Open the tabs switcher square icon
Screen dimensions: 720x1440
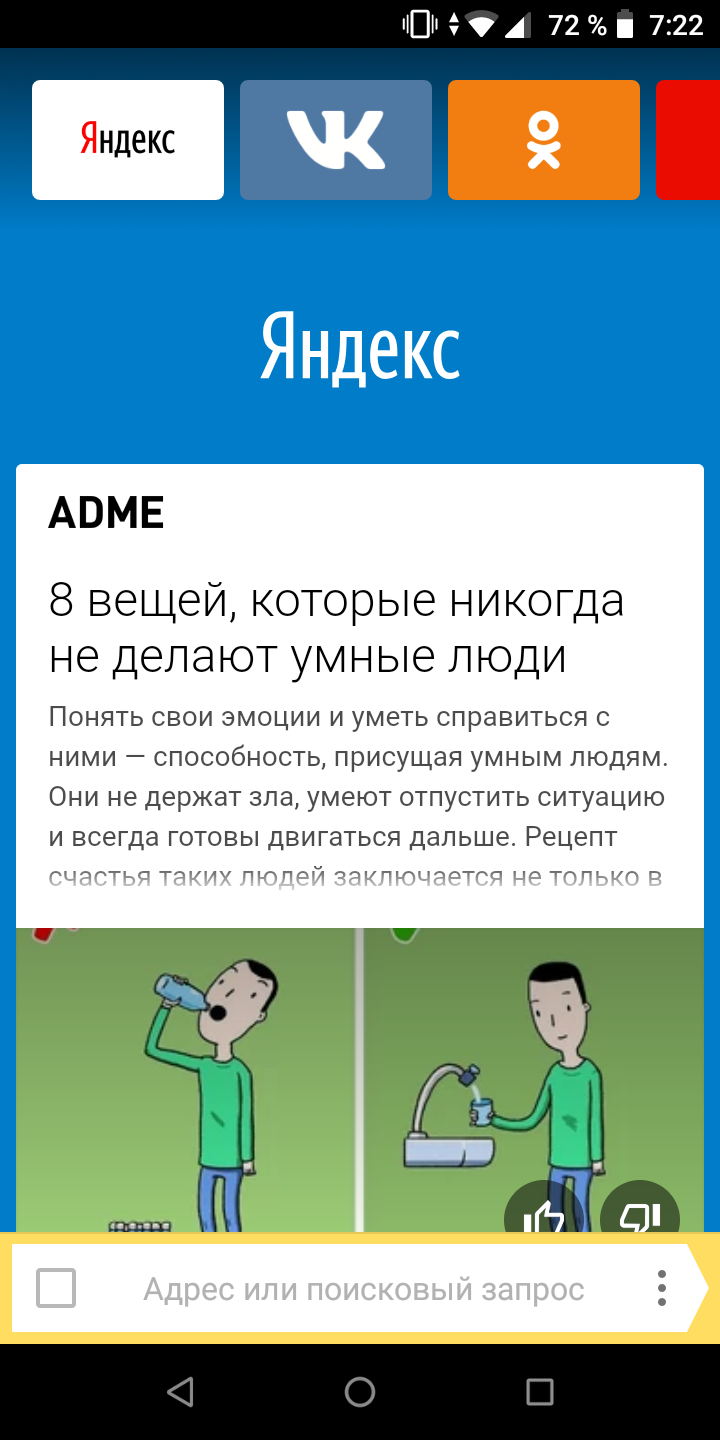(x=56, y=1288)
